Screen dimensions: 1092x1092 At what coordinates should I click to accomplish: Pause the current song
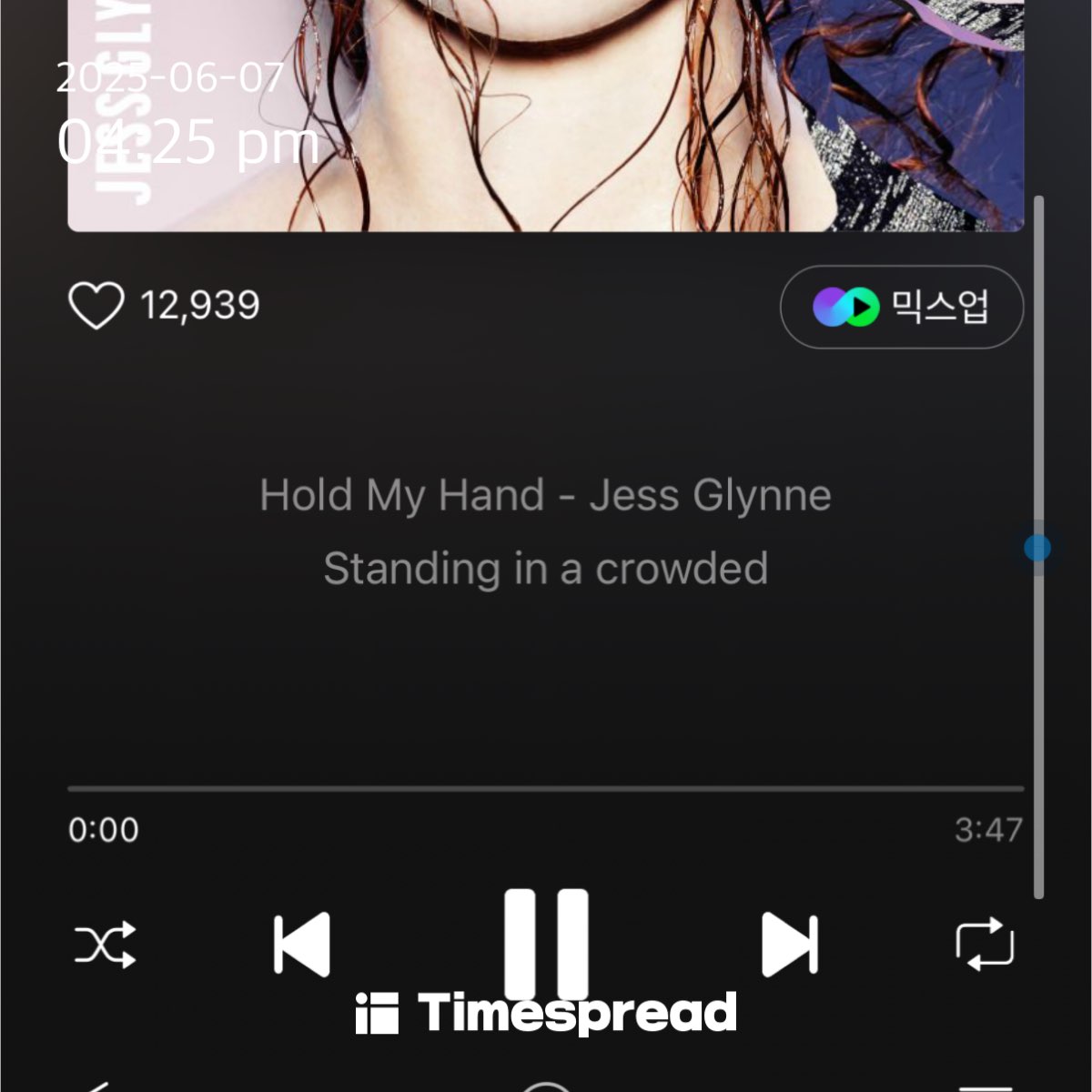(x=546, y=943)
